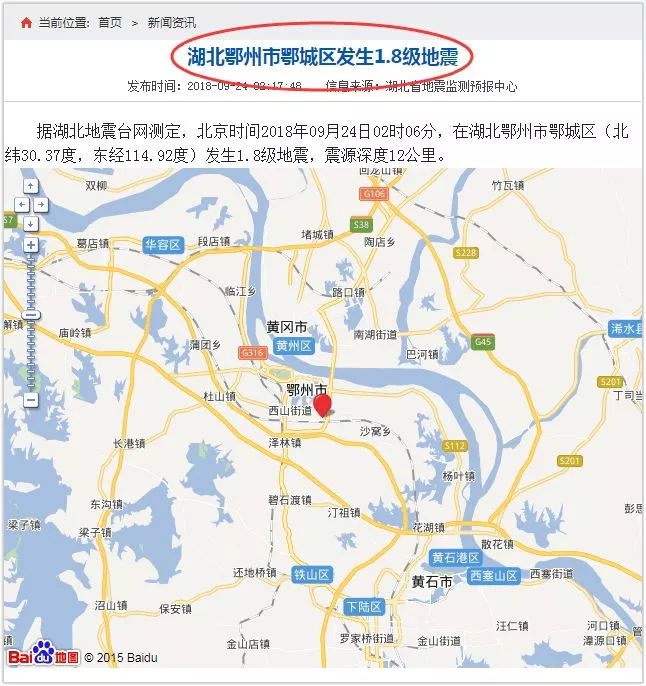The height and width of the screenshot is (686, 646).
Task: Open the 新闻资讯 breadcrumb link
Action: [x=172, y=22]
